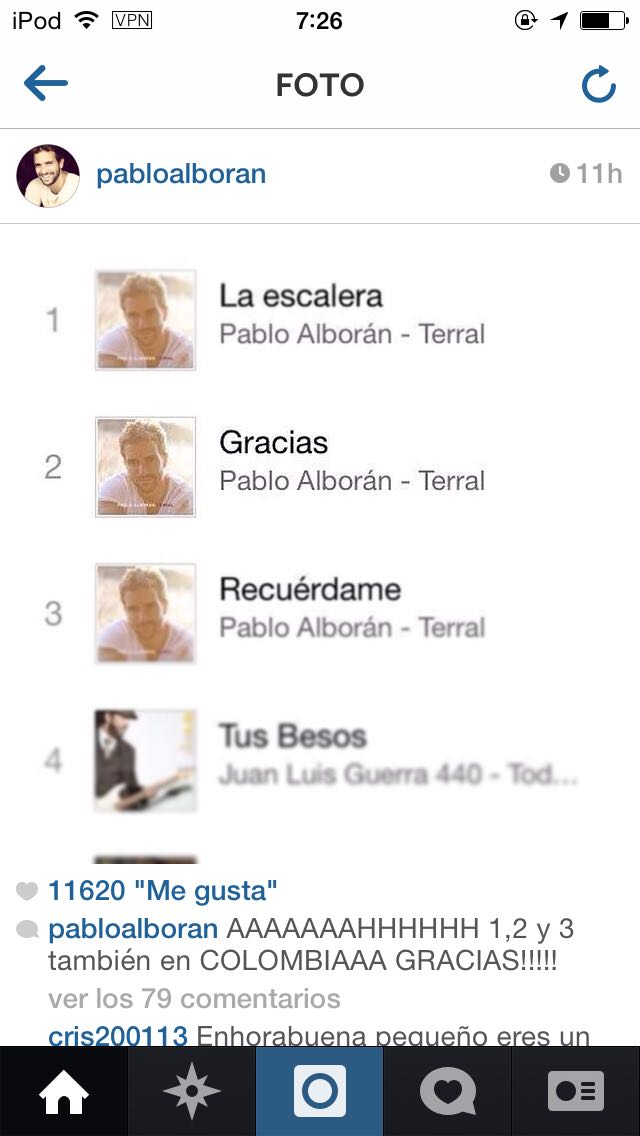This screenshot has height=1136, width=640.
Task: Open the Explore star tab
Action: (192, 1091)
